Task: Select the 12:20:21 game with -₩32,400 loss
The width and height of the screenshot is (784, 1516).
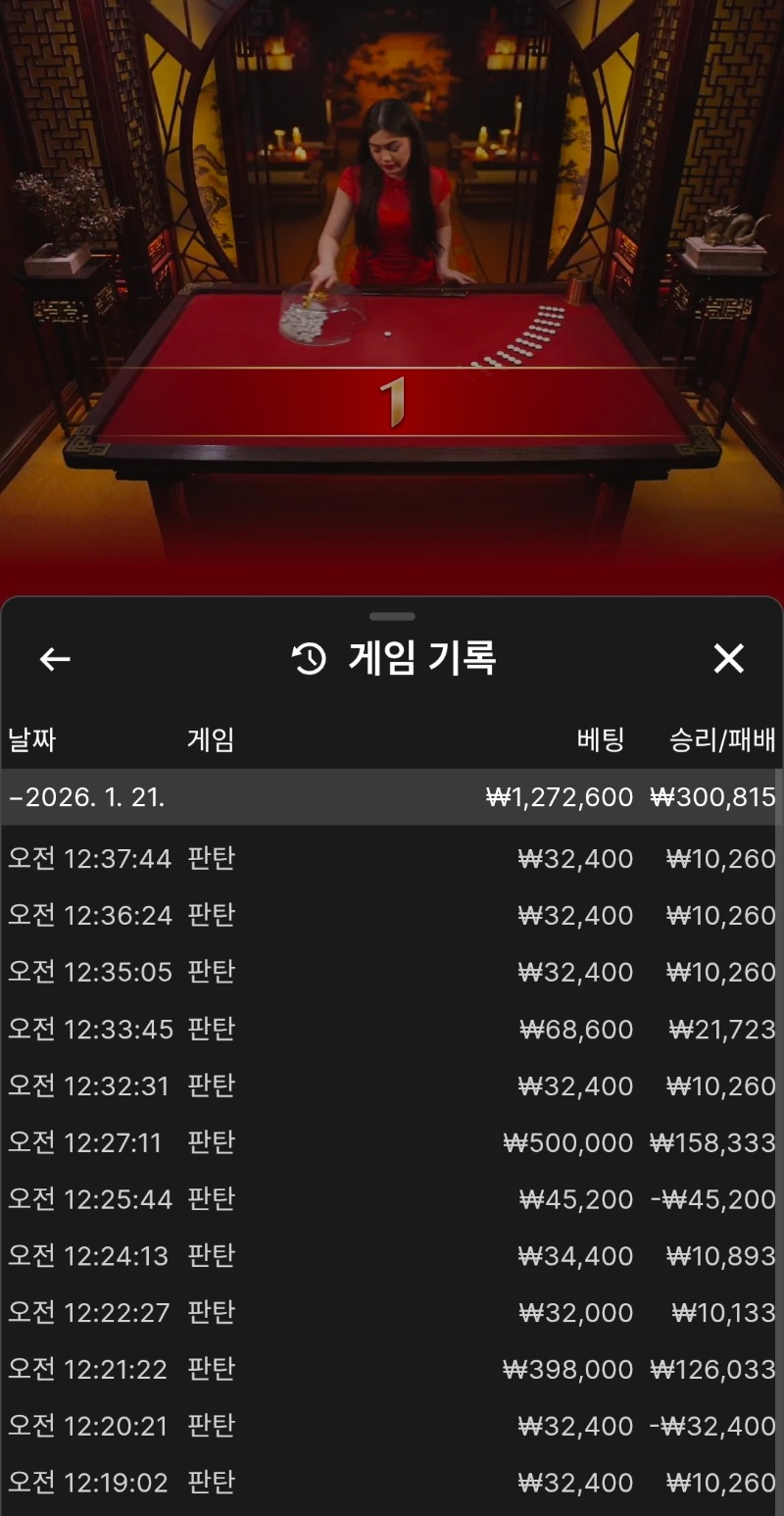Action: (x=392, y=1427)
